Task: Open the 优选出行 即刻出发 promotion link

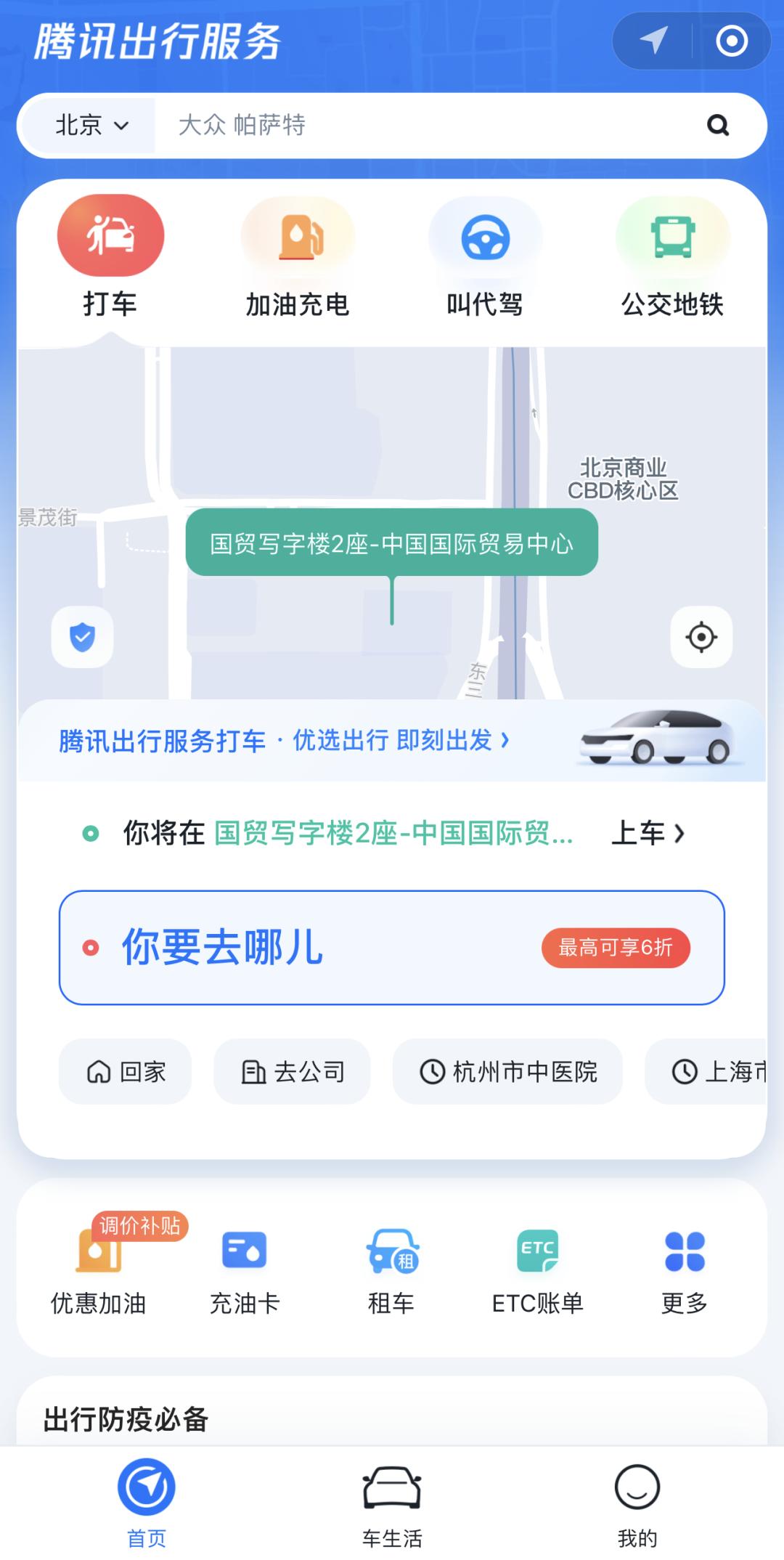Action: pyautogui.click(x=283, y=742)
